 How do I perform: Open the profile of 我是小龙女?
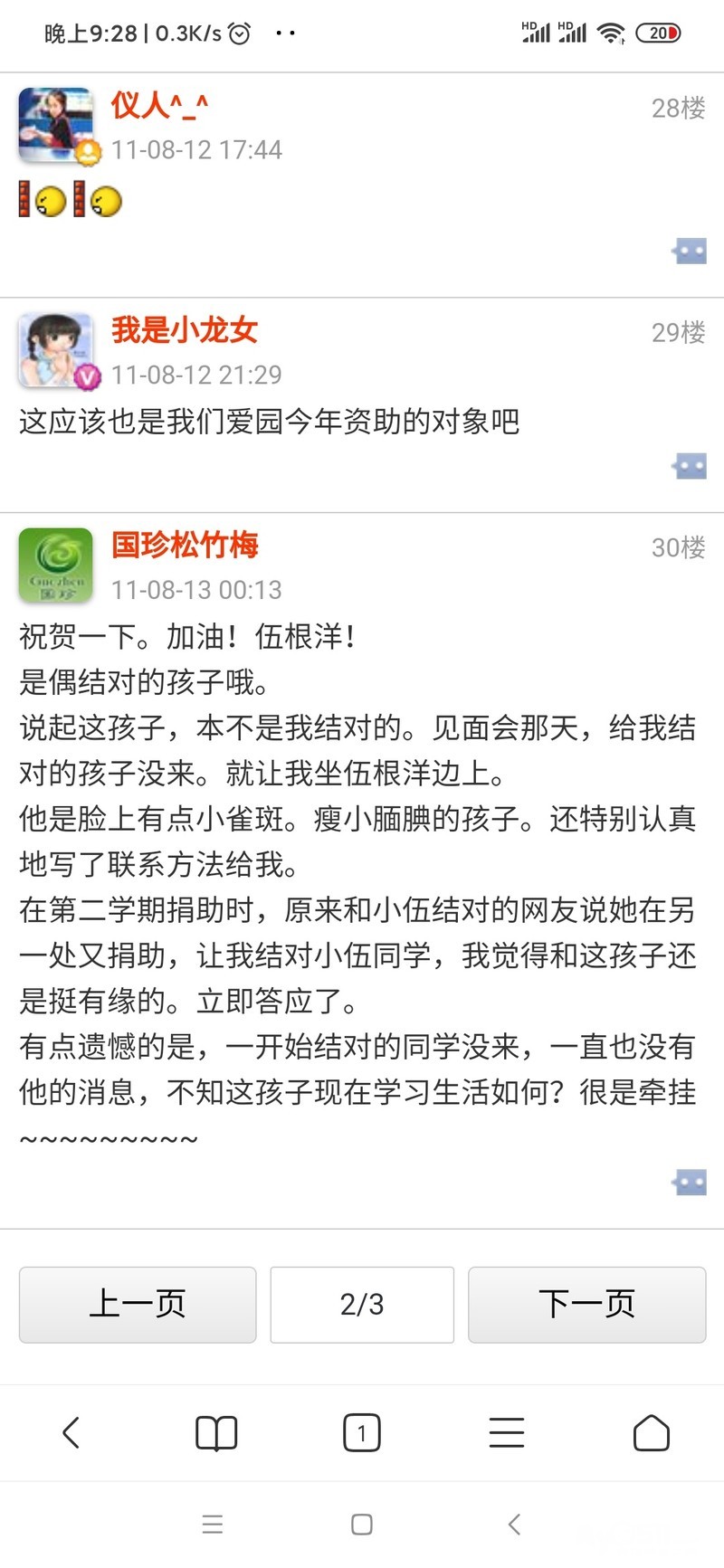click(x=185, y=330)
